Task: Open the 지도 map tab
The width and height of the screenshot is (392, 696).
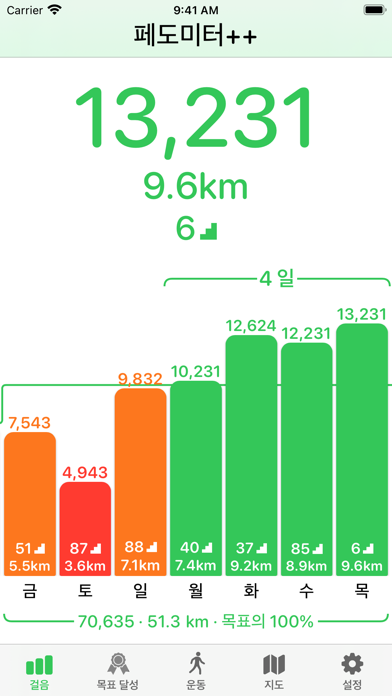Action: [274, 672]
